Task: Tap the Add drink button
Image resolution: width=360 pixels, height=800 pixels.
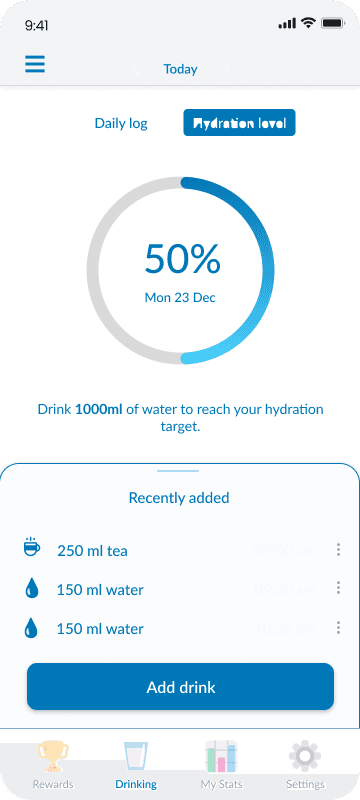Action: coord(181,687)
